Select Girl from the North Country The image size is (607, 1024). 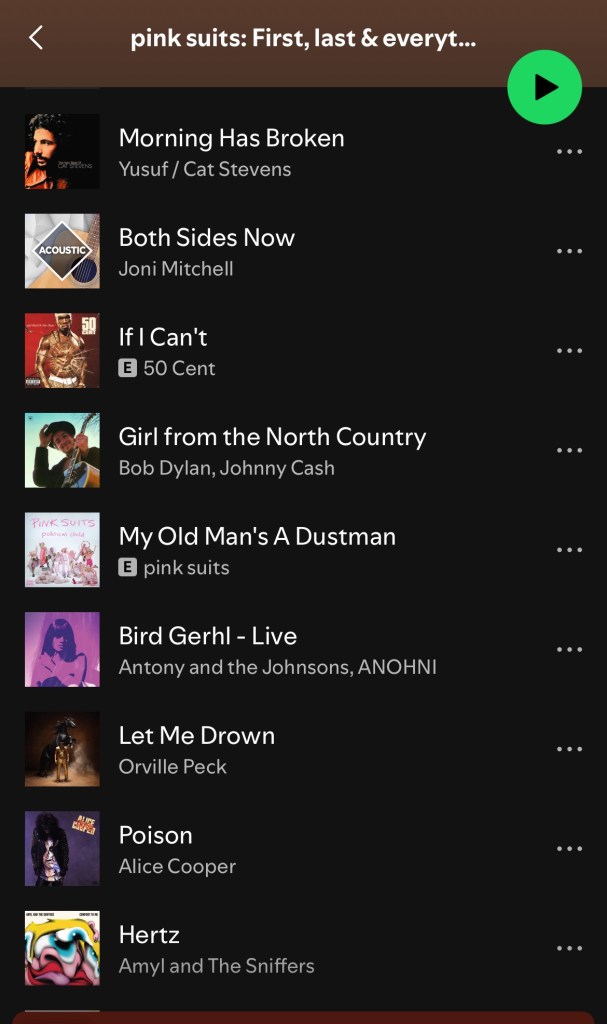point(272,437)
